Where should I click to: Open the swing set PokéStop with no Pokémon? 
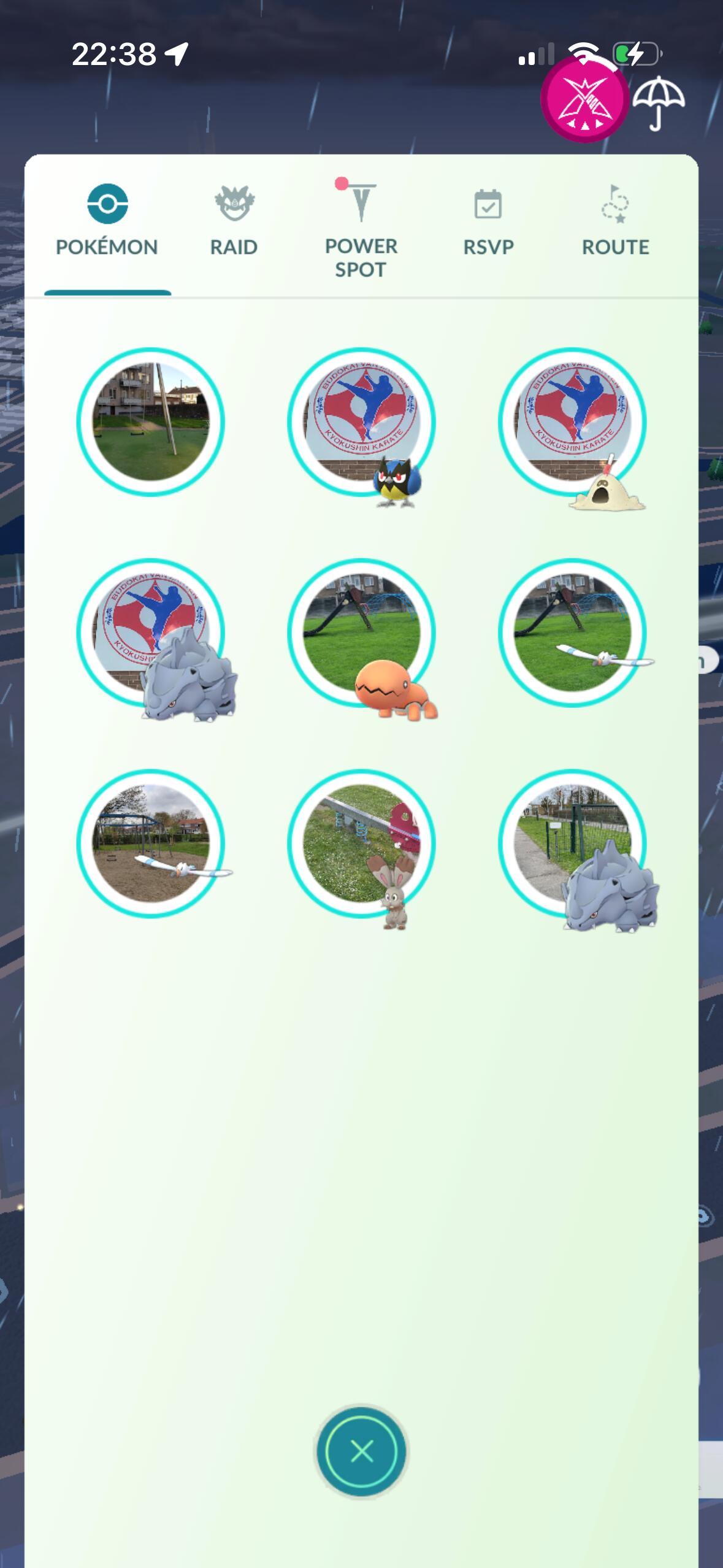point(151,422)
